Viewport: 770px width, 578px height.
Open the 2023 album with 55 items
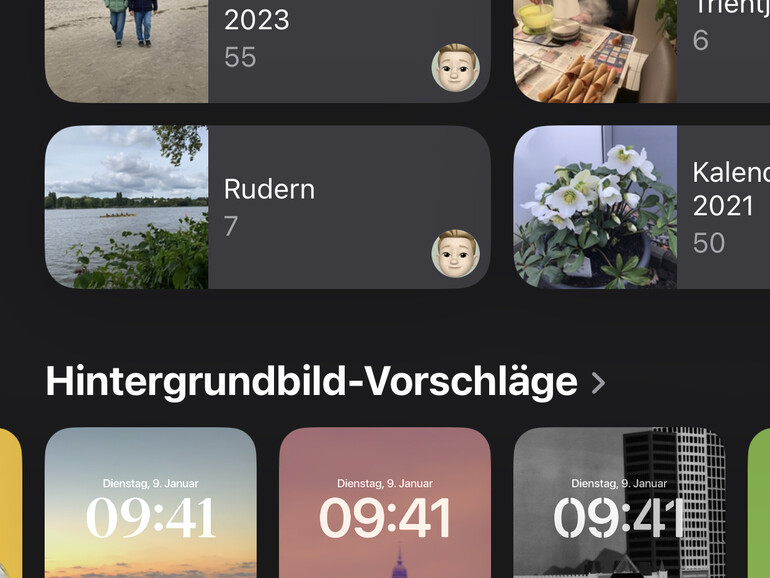(267, 50)
